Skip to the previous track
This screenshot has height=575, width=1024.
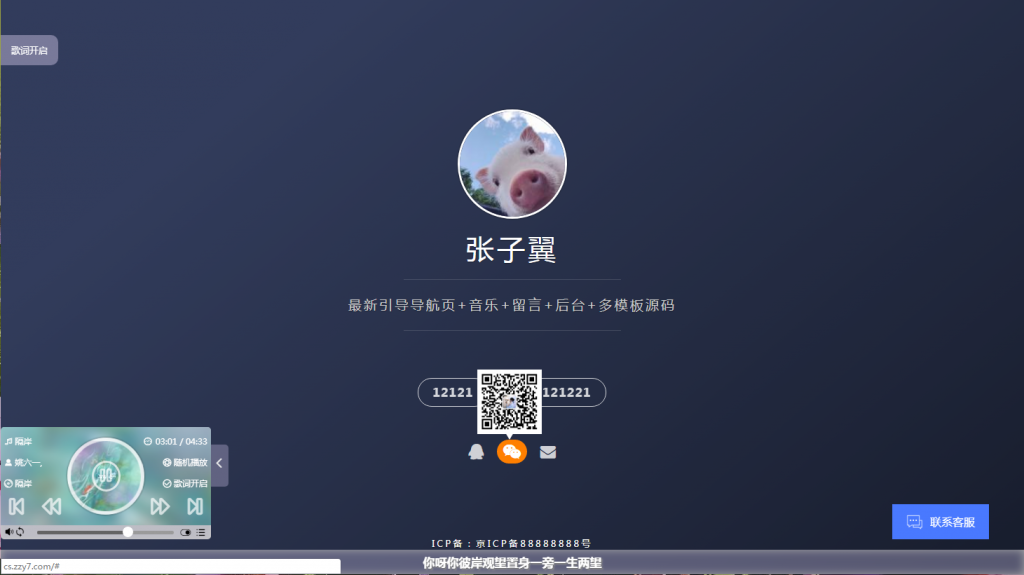pyautogui.click(x=16, y=507)
